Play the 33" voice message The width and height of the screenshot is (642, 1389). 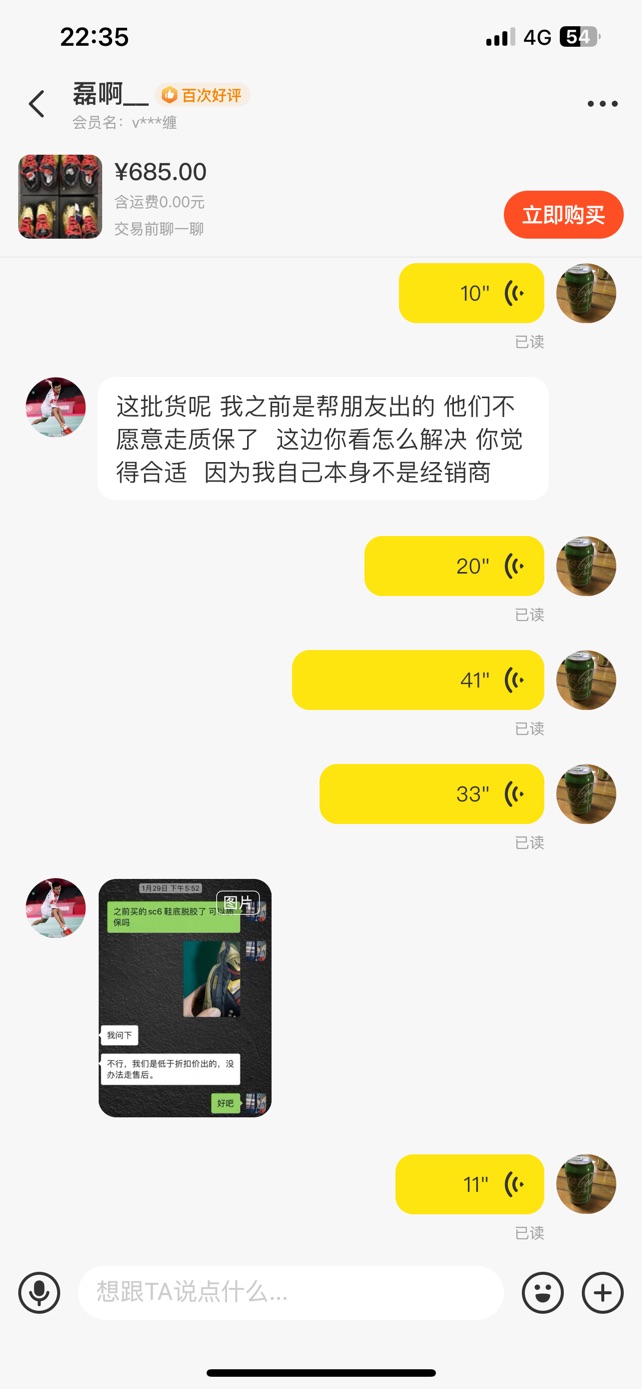432,794
